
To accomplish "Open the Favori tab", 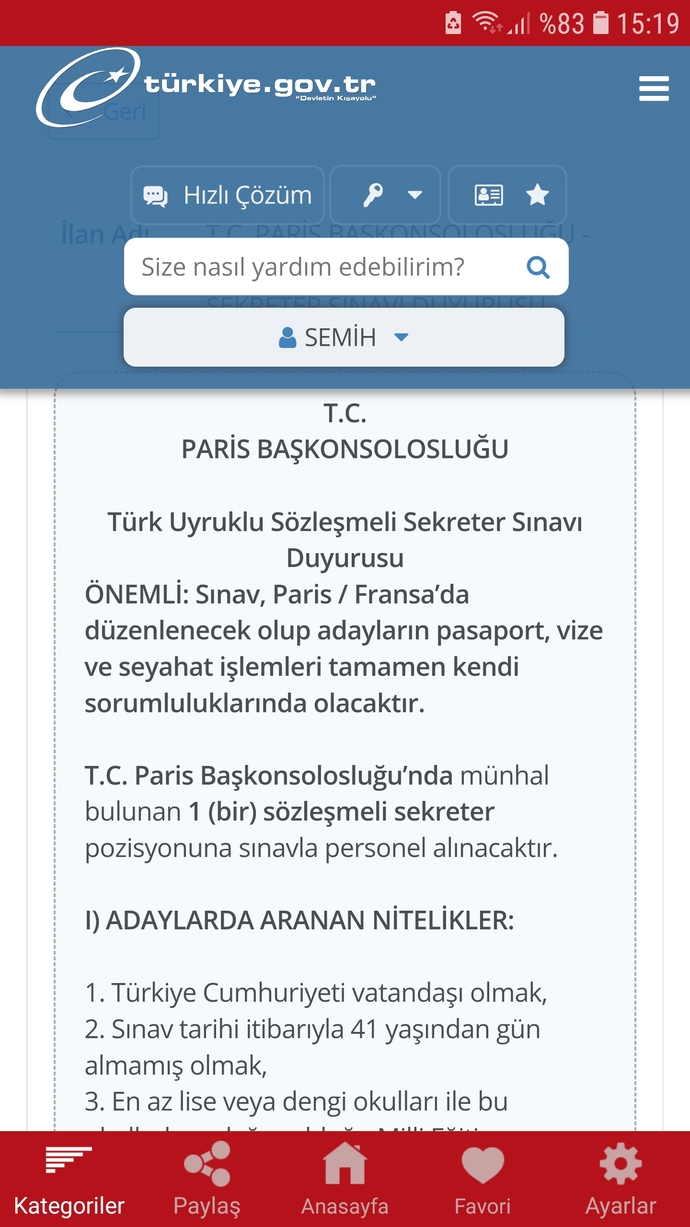I will click(483, 1180).
